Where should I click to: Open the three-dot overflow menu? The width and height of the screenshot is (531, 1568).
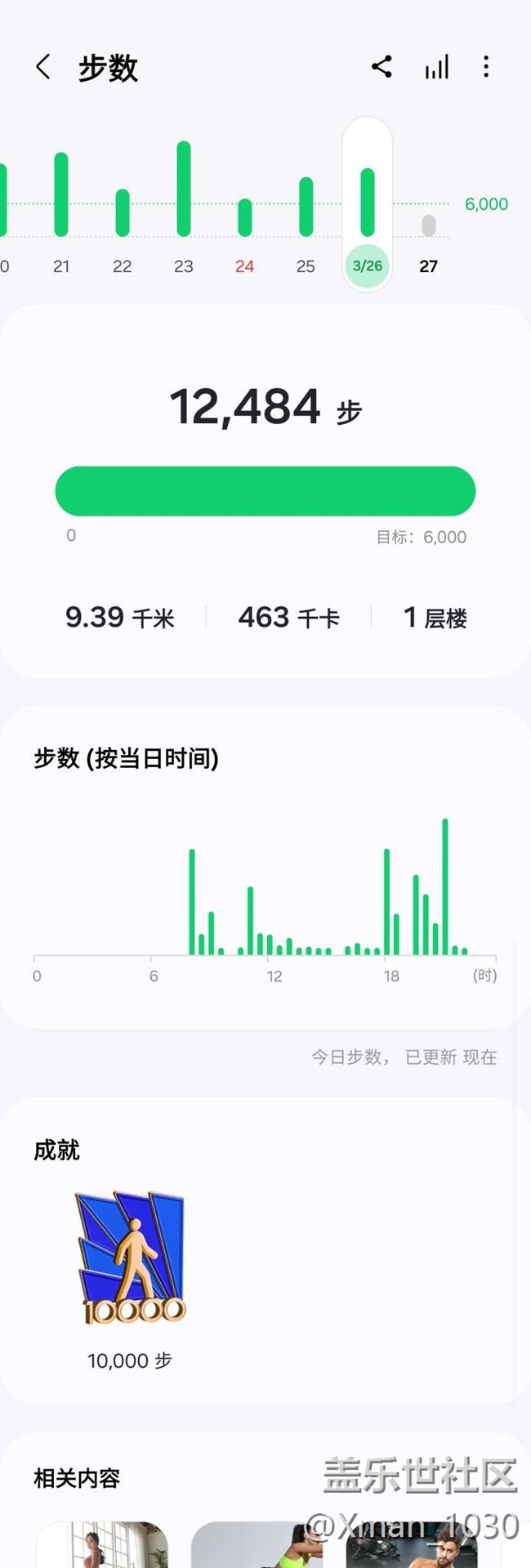pos(486,67)
